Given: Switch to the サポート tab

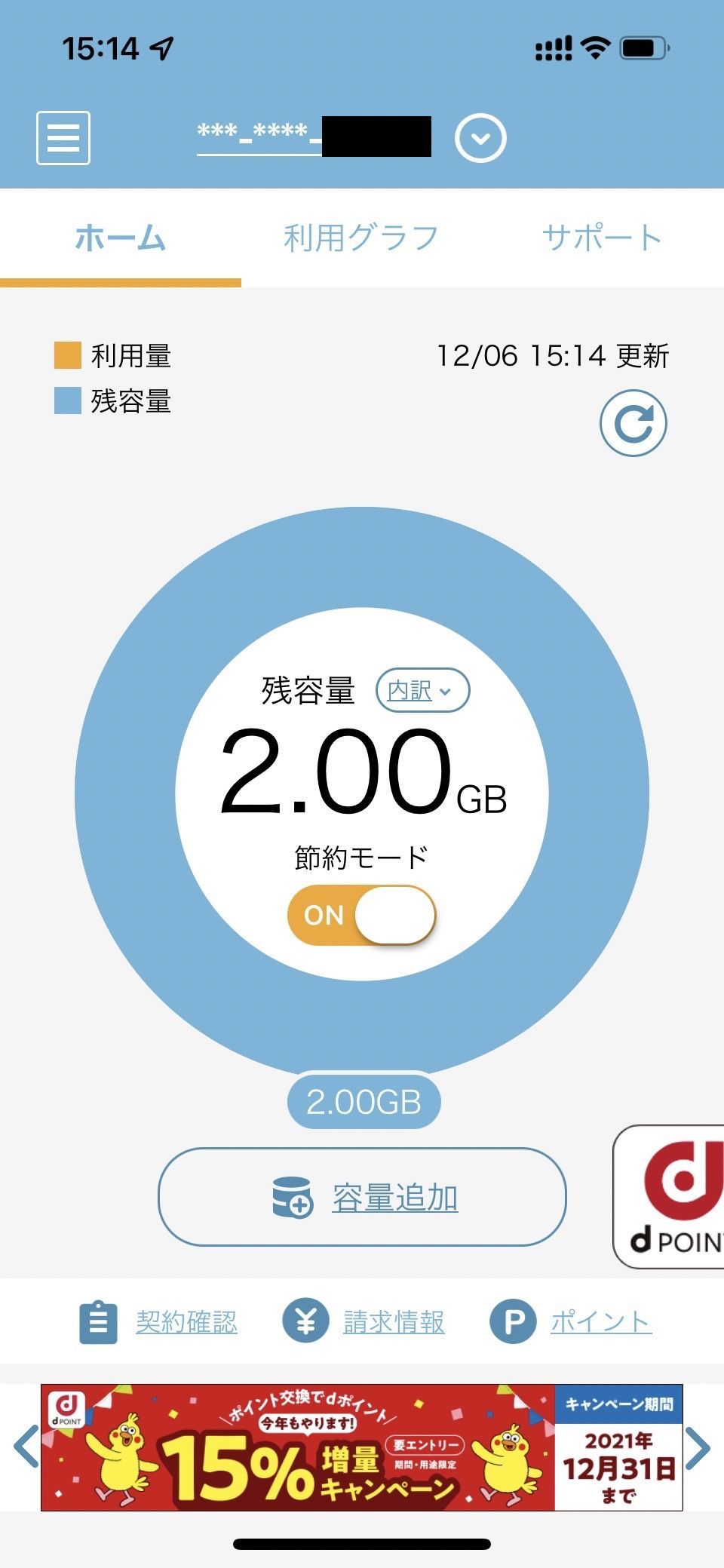Looking at the screenshot, I should coord(602,238).
